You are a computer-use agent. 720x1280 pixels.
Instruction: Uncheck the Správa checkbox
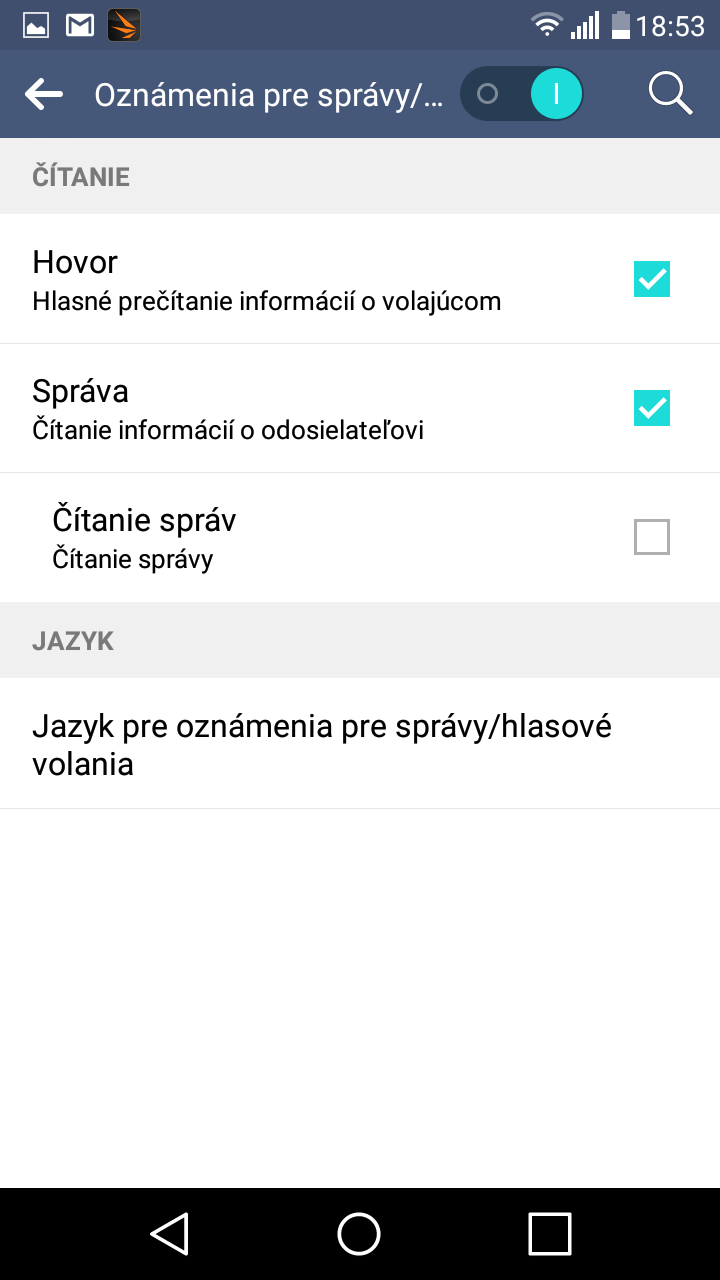[x=652, y=408]
